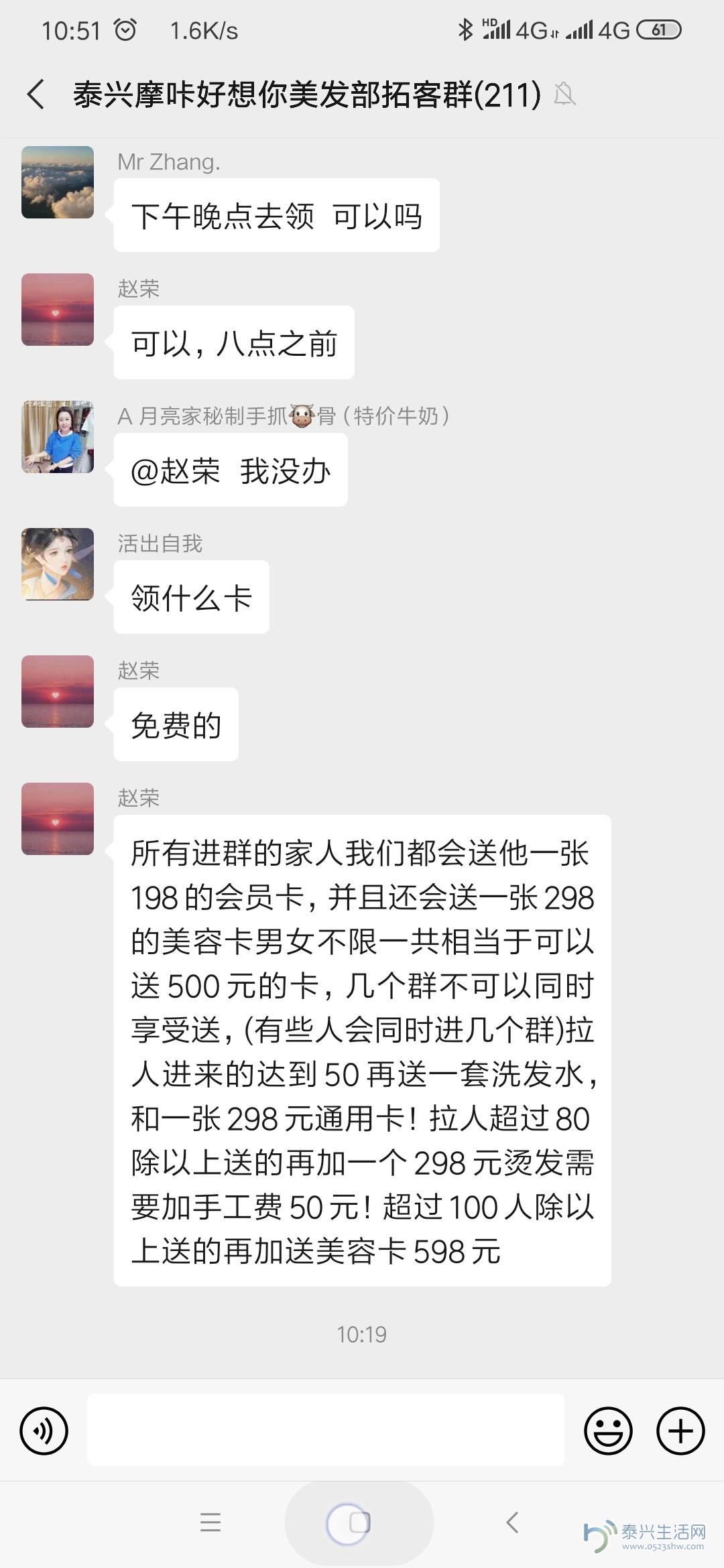Screen dimensions: 724x1568
Task: Tap the system home button
Action: [x=359, y=1522]
